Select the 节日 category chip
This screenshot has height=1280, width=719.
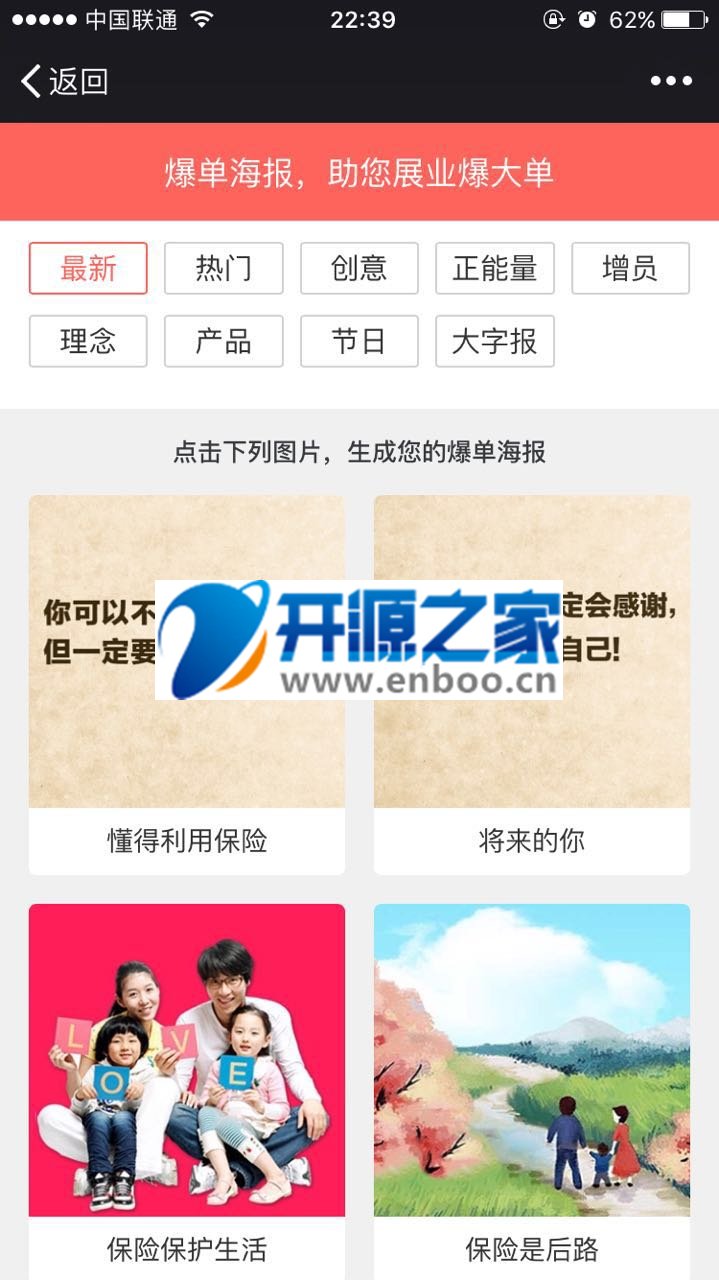pyautogui.click(x=359, y=341)
